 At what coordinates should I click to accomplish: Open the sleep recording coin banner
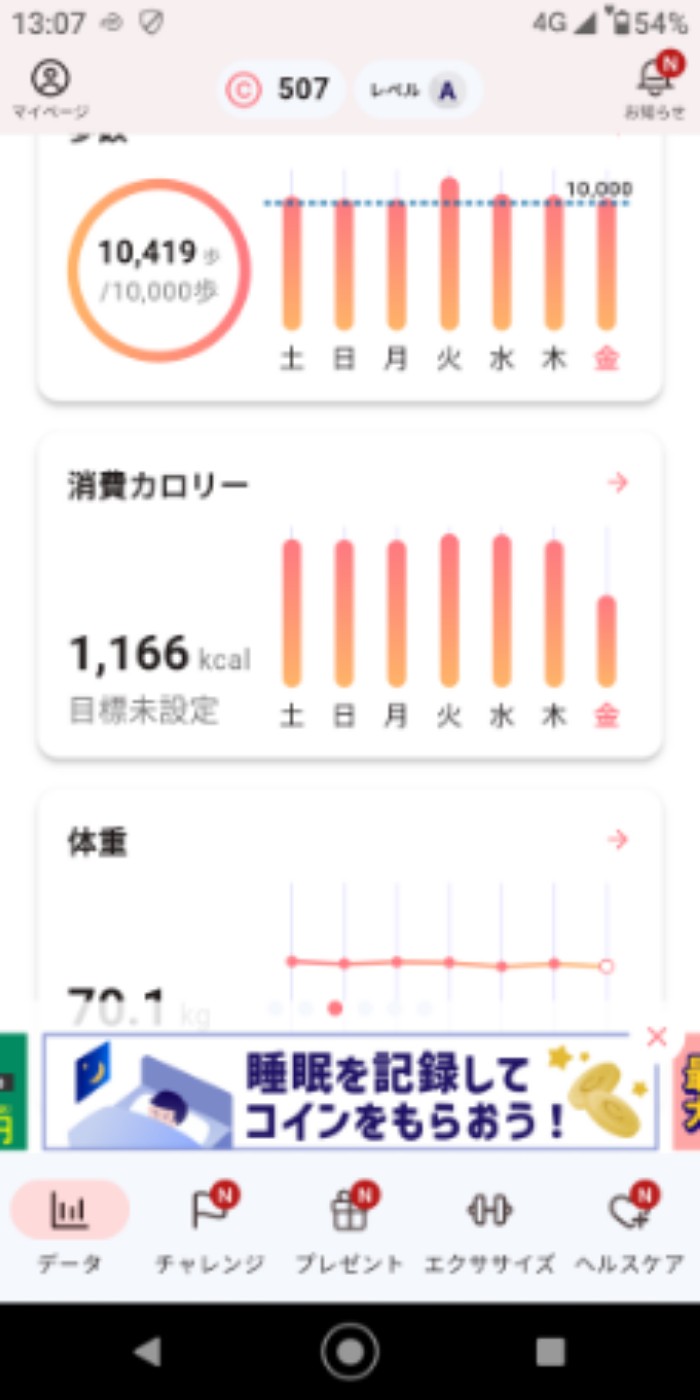pyautogui.click(x=350, y=1092)
